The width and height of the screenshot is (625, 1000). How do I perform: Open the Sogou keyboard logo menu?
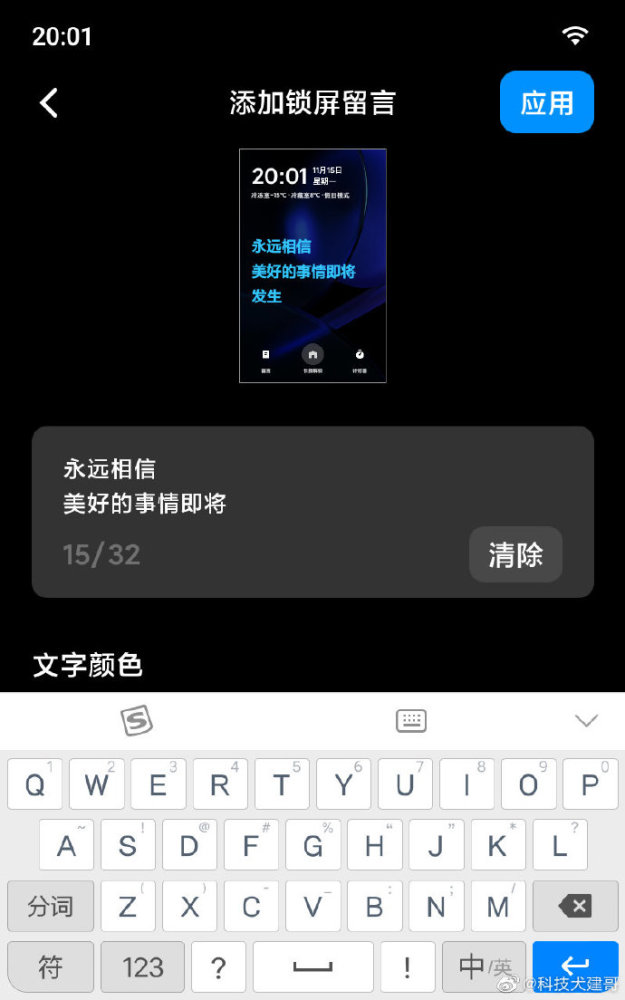point(137,720)
